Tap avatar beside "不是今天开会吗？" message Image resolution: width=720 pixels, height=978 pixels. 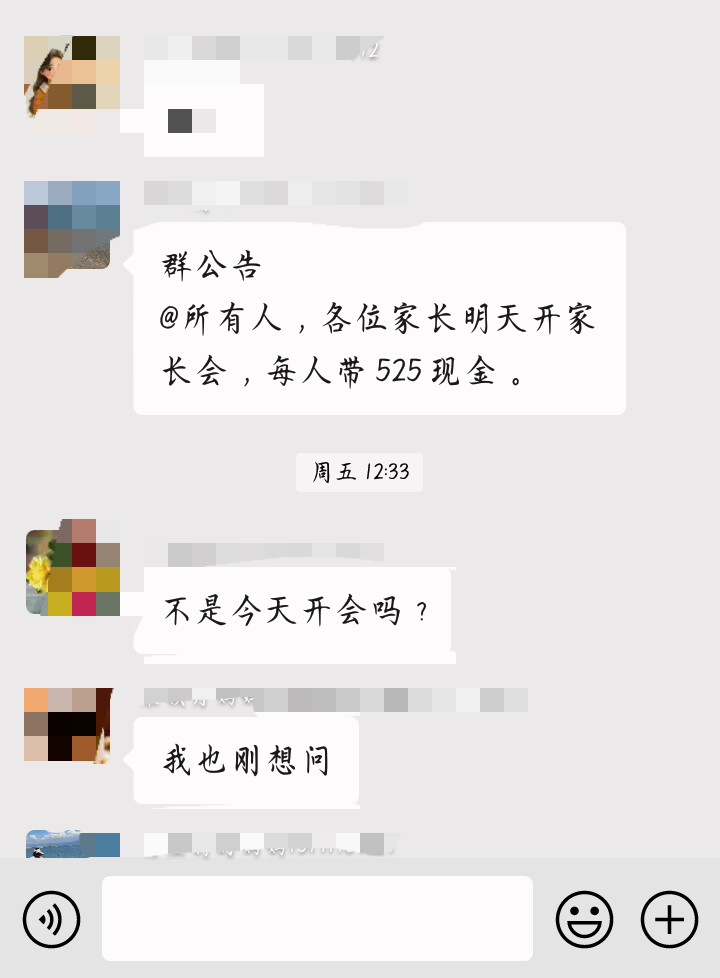(x=72, y=567)
